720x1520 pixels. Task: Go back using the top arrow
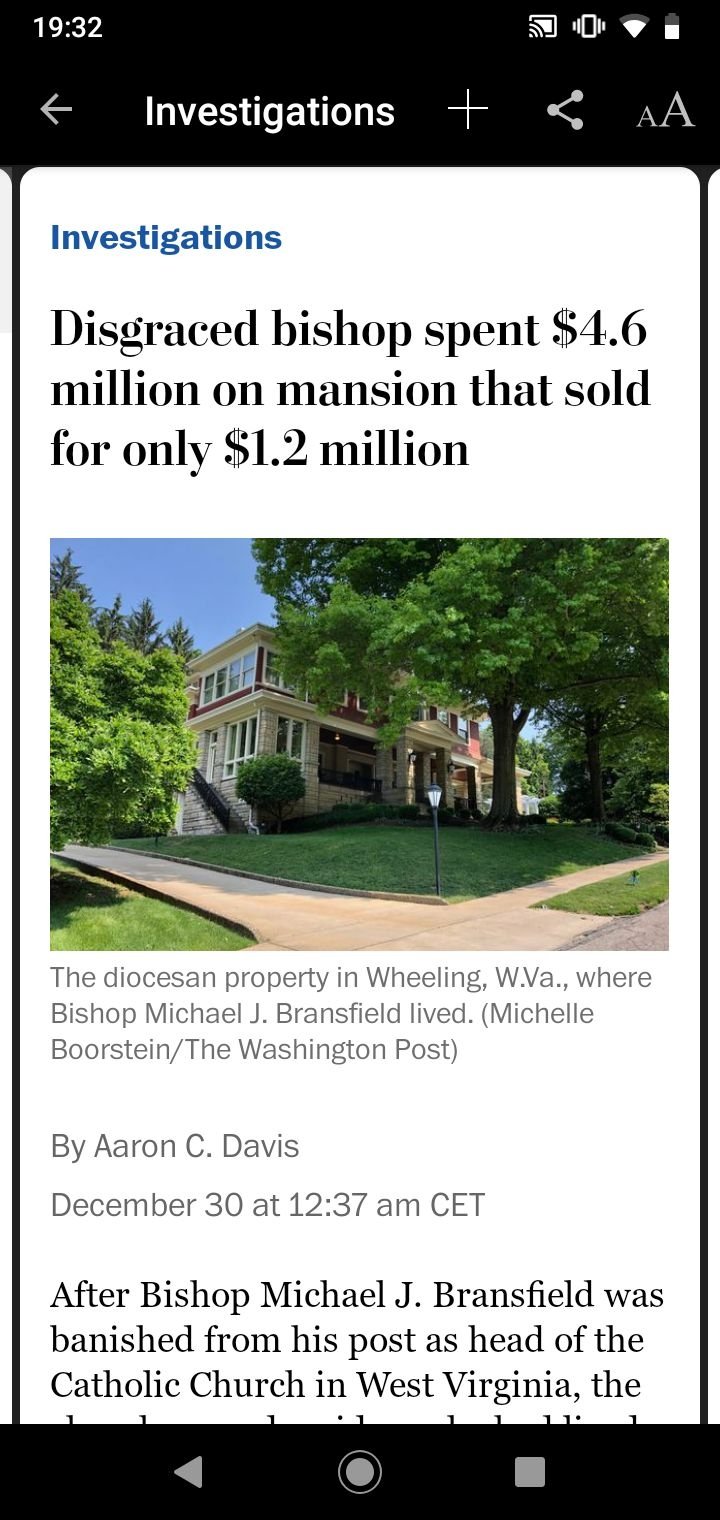(x=56, y=110)
